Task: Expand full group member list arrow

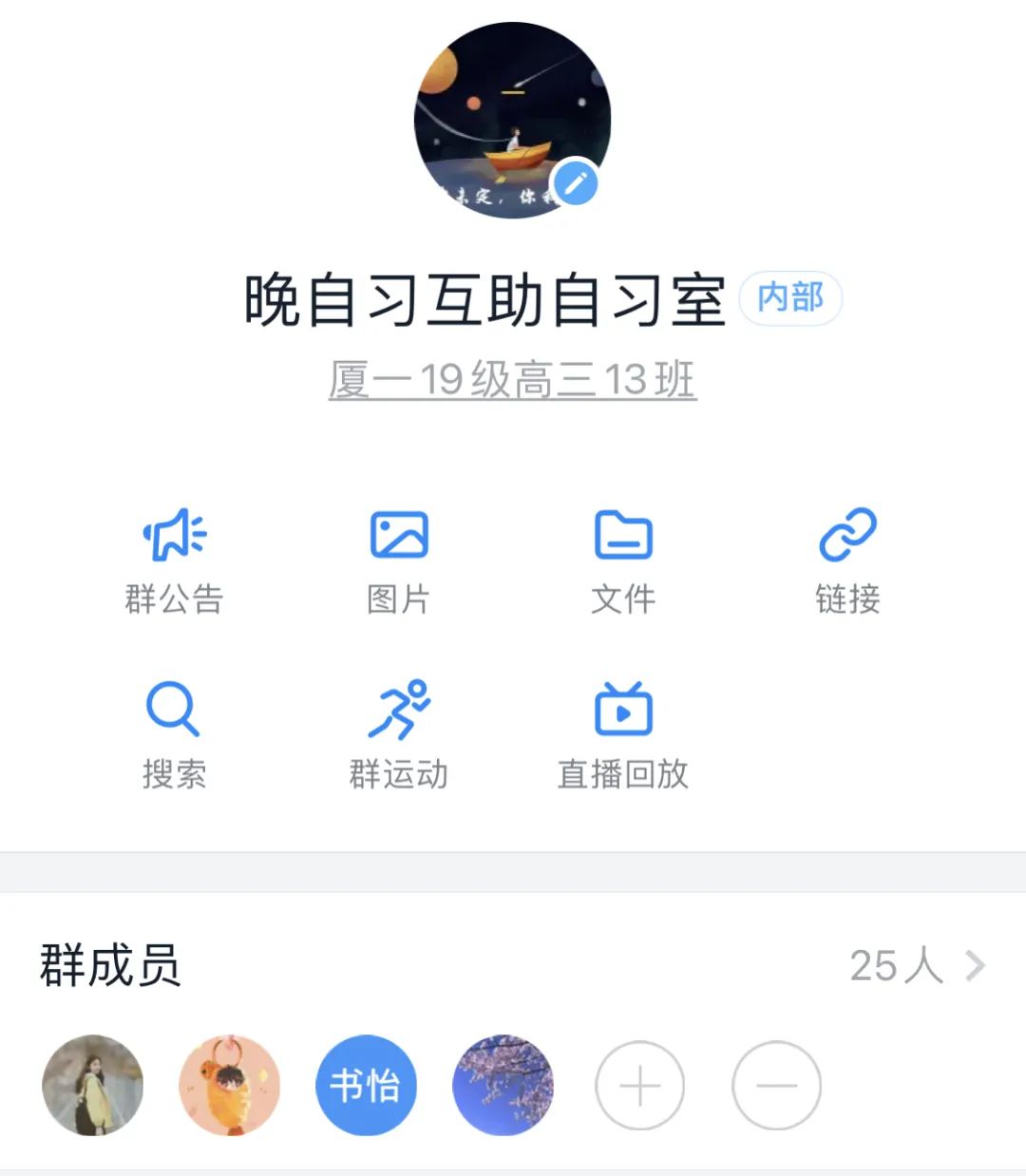Action: (975, 966)
